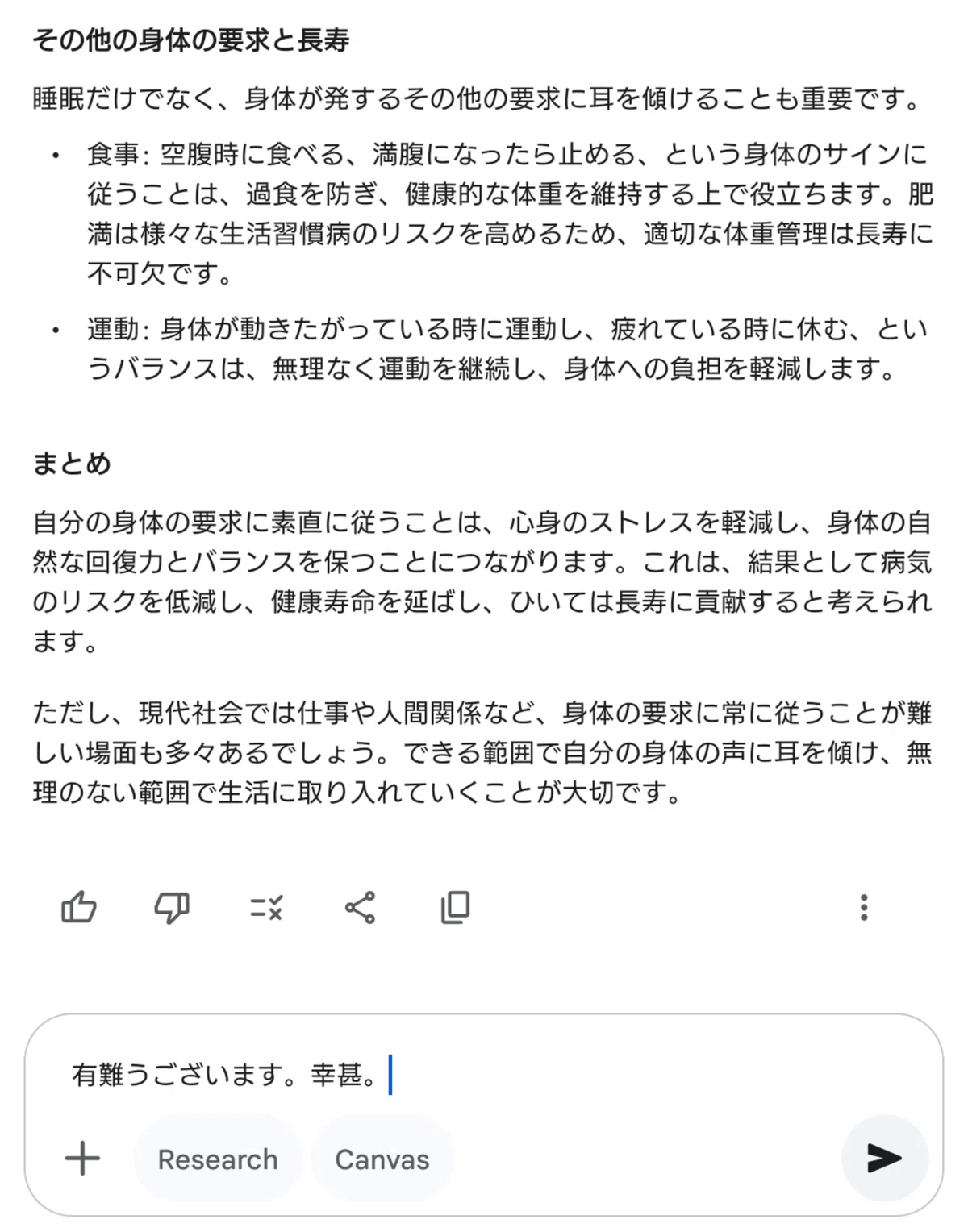Viewport: 968px width, 1232px height.
Task: Share this response
Action: tap(360, 908)
